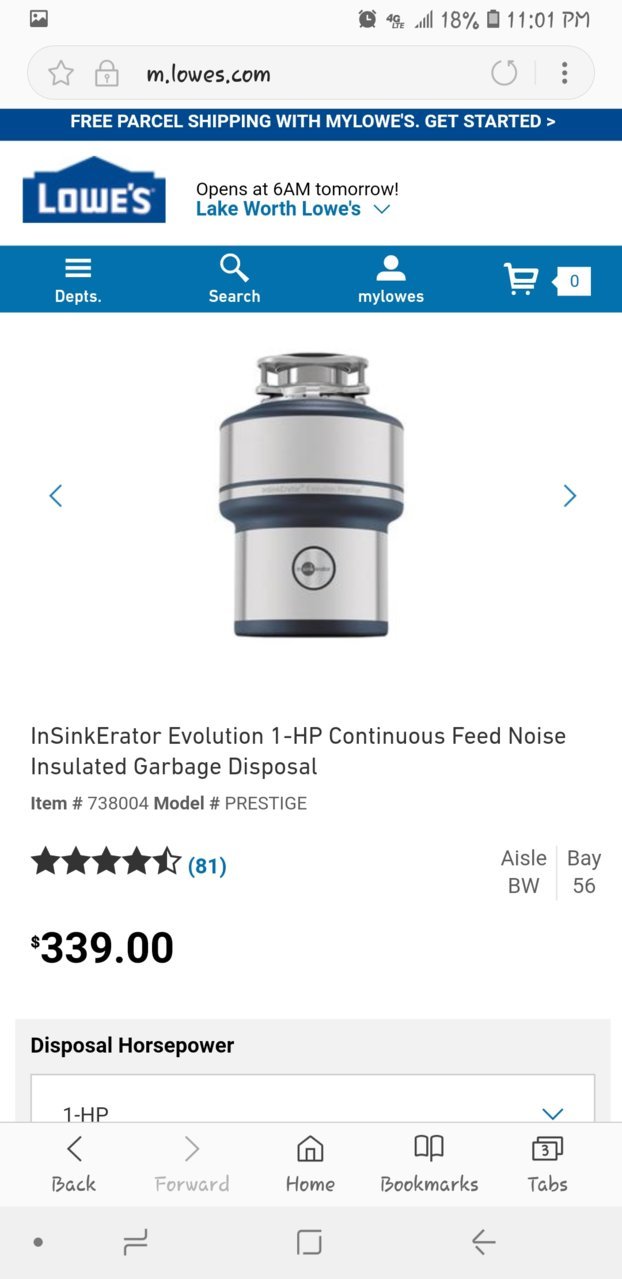Open the browser overflow menu

[x=565, y=73]
